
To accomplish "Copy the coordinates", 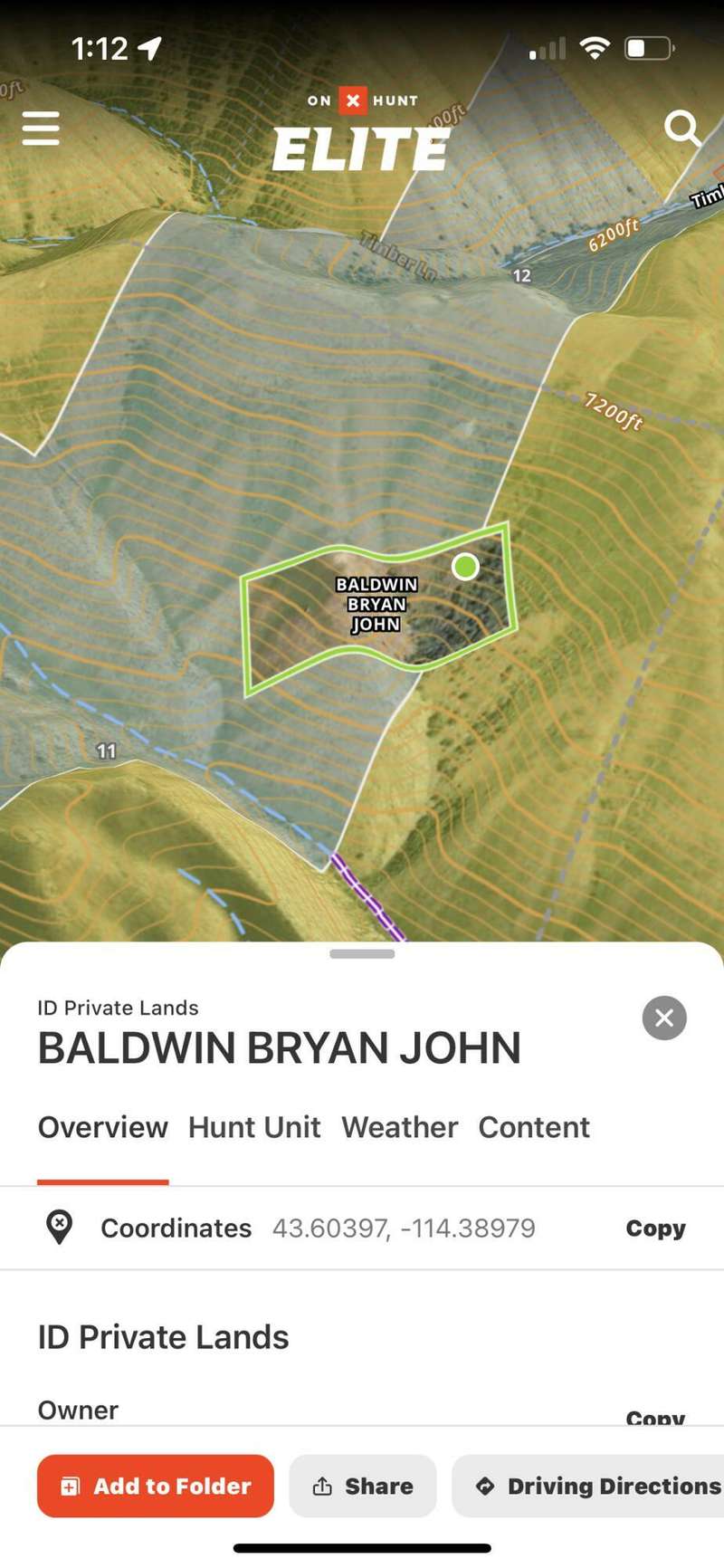I will [x=655, y=1229].
